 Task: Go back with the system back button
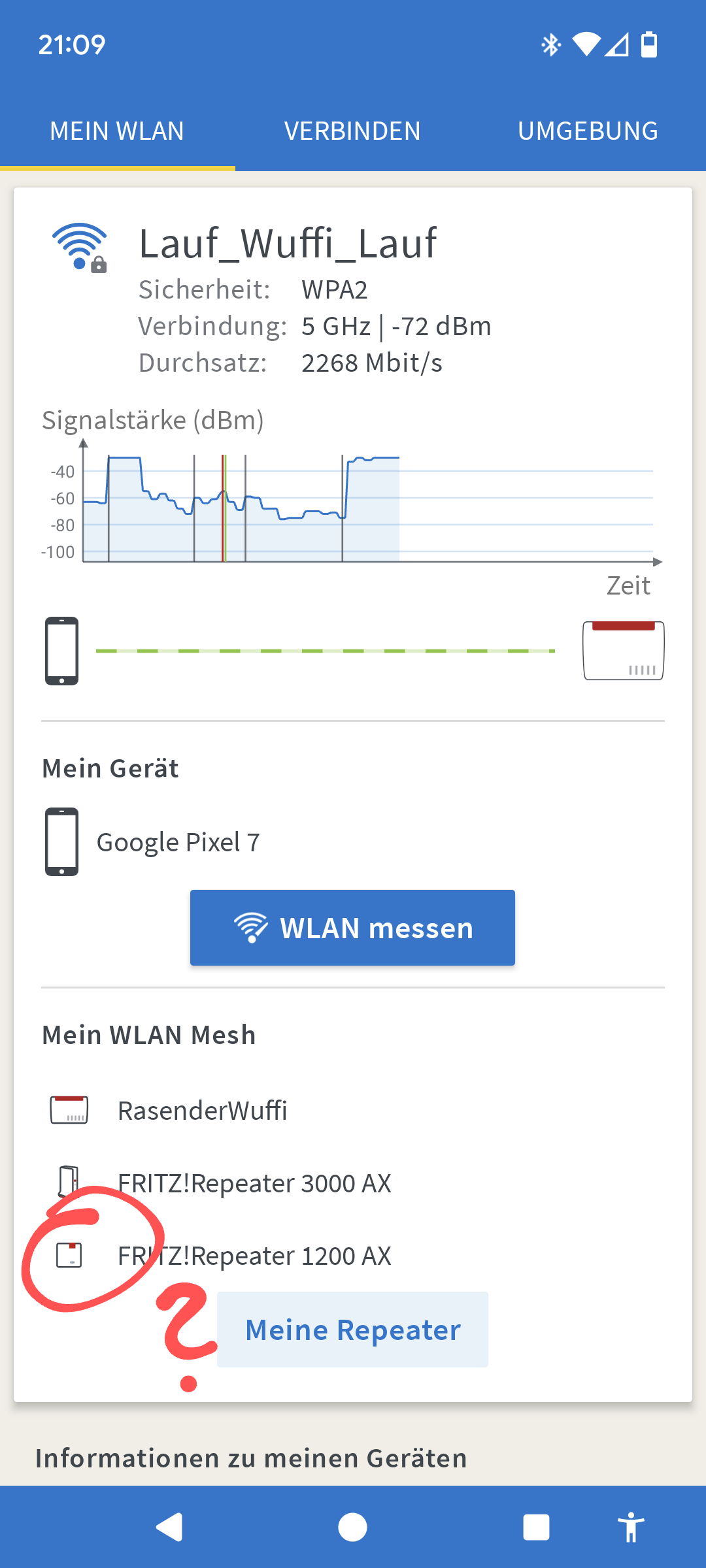click(169, 1527)
